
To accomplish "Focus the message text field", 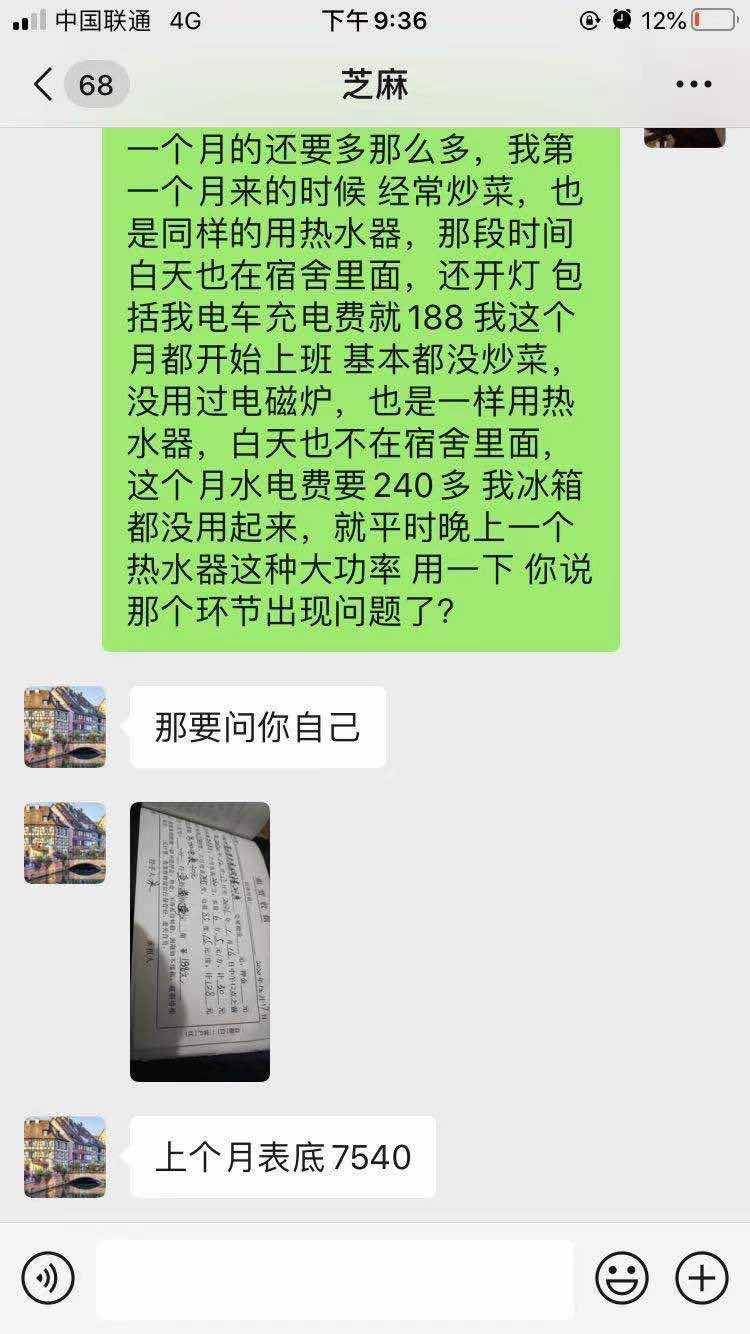I will [334, 1278].
